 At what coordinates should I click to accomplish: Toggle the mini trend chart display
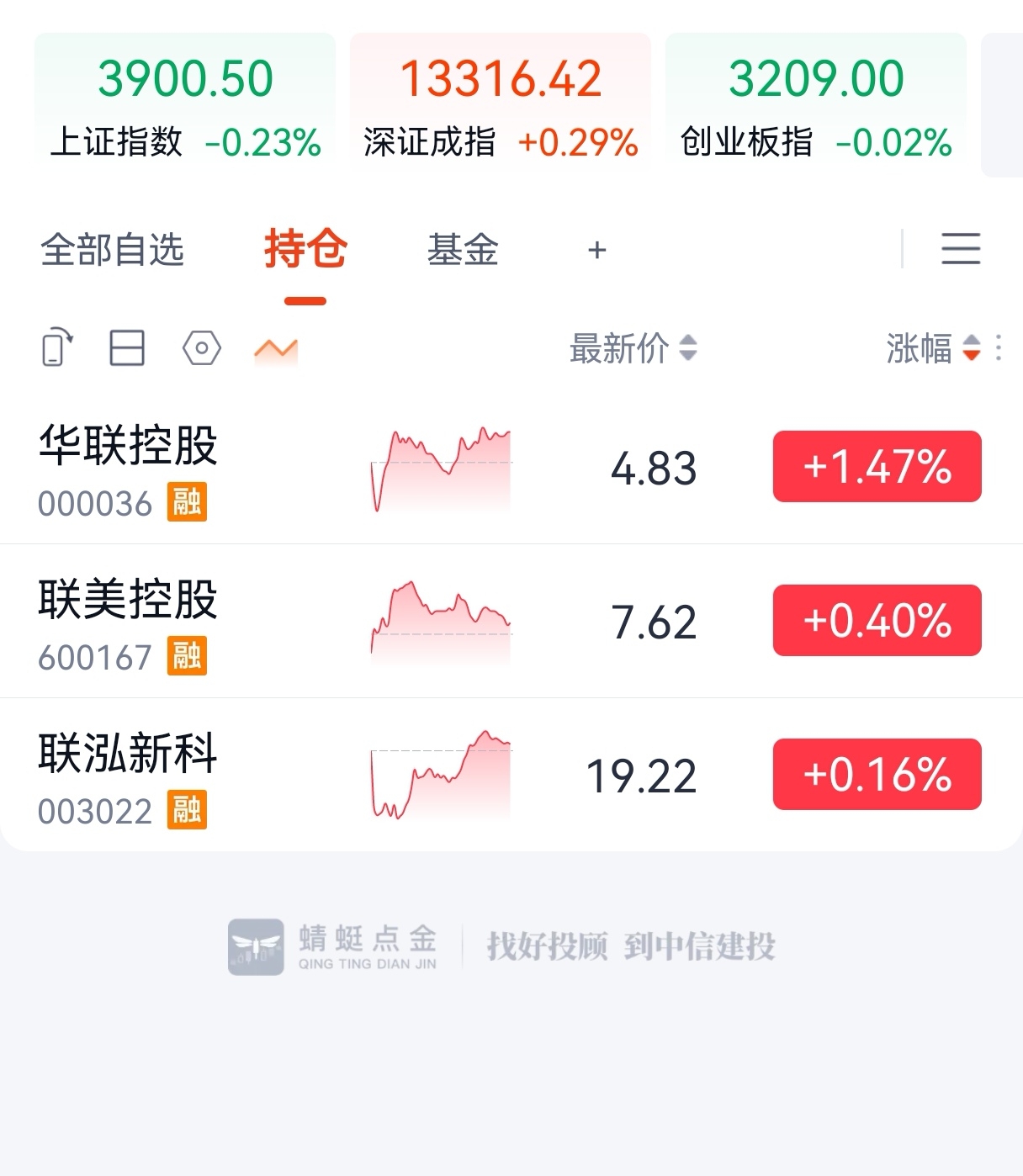276,349
